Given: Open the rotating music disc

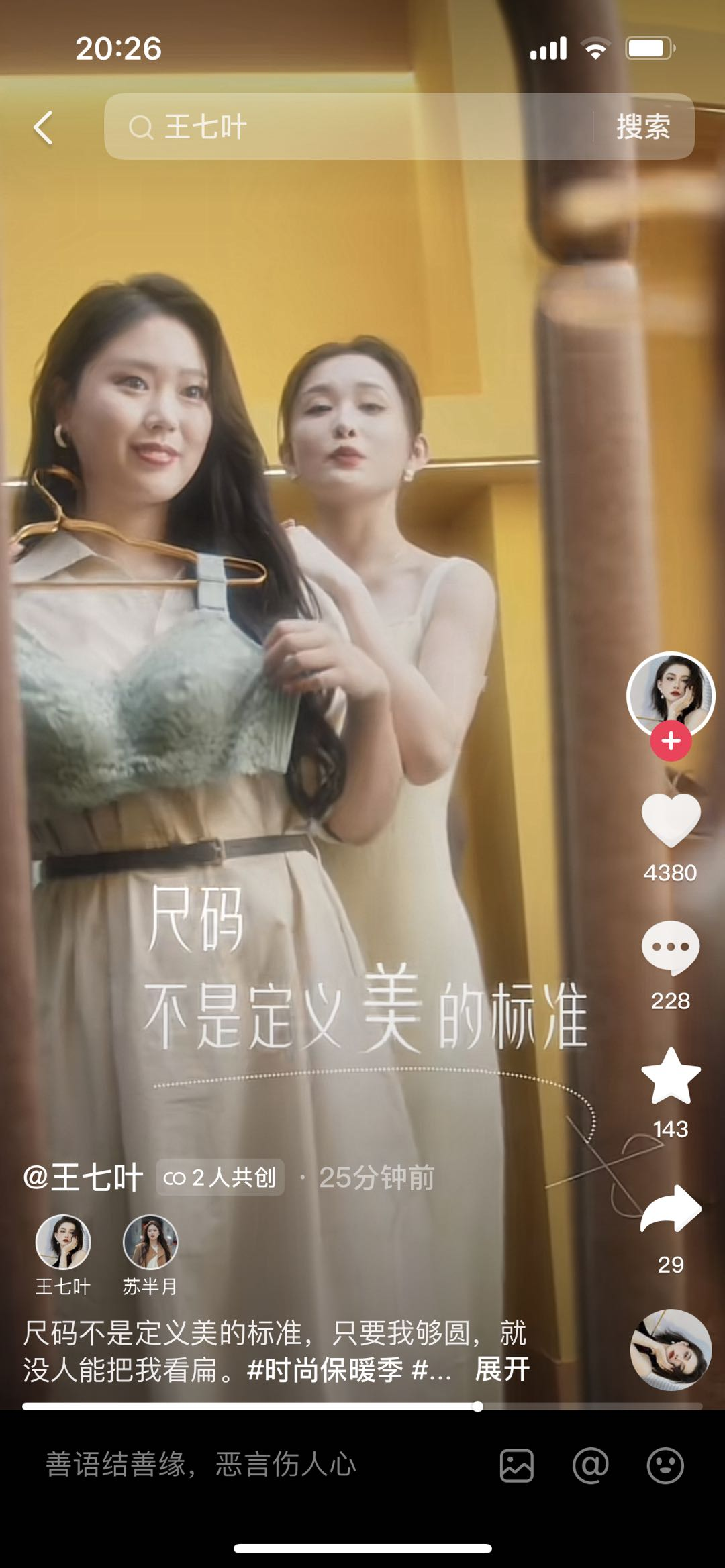Looking at the screenshot, I should point(670,1349).
